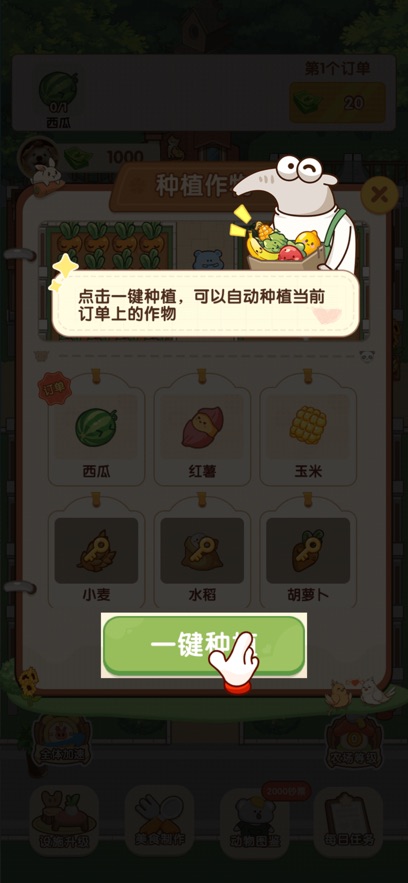408x883 pixels.
Task: Choose the 红薯 sweet potato crop
Action: (202, 430)
